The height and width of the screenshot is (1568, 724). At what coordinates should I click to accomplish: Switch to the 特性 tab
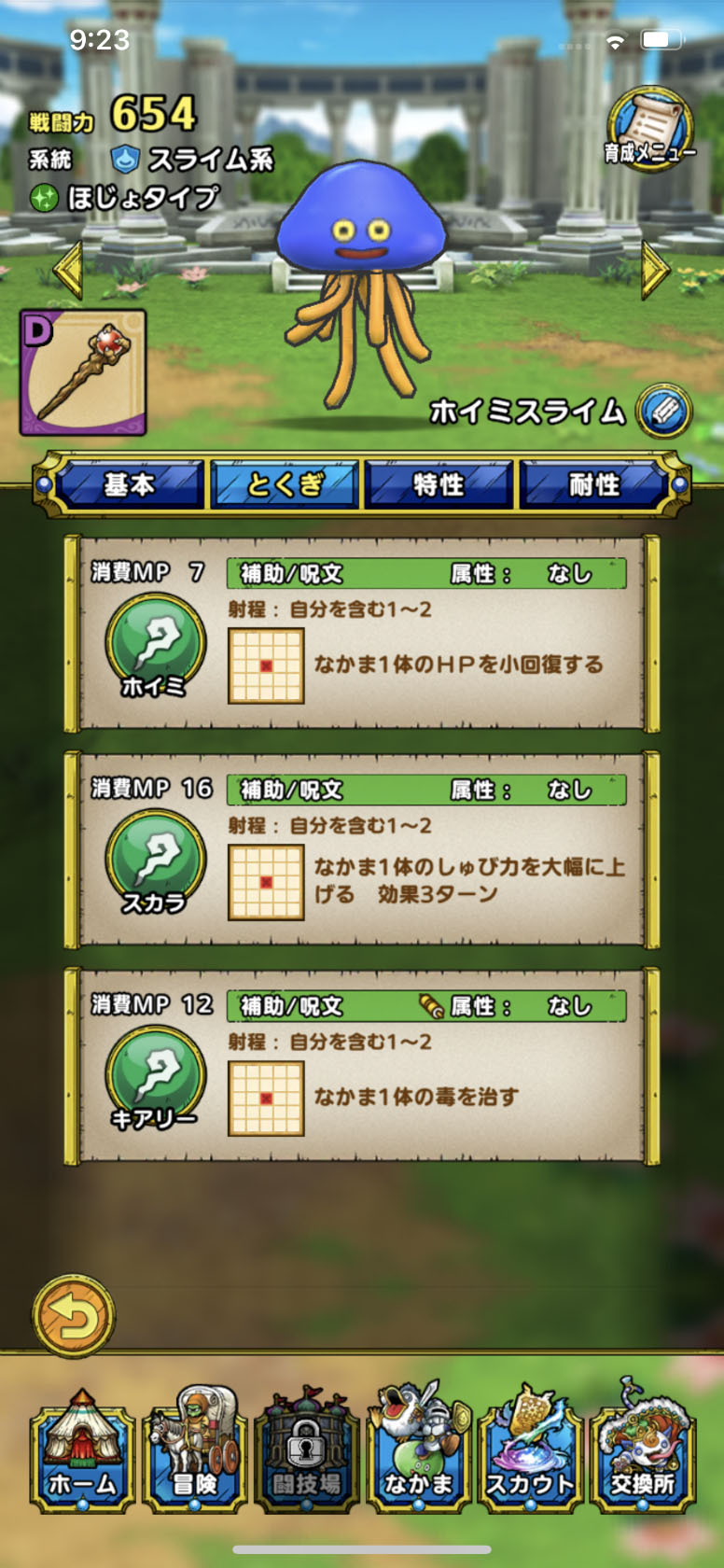pyautogui.click(x=439, y=484)
